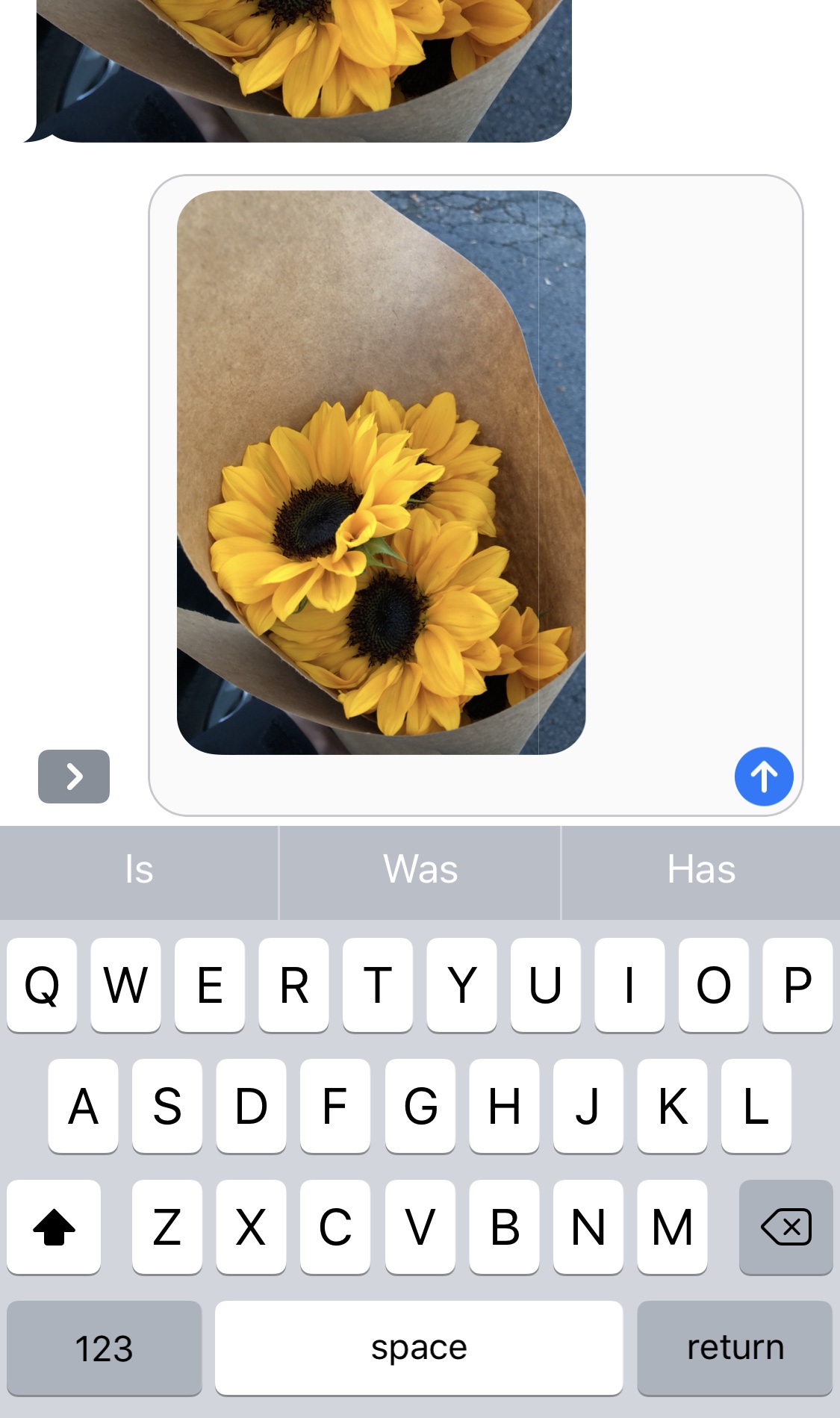Insert the suggested word "Is"
The width and height of the screenshot is (840, 1418).
click(139, 871)
